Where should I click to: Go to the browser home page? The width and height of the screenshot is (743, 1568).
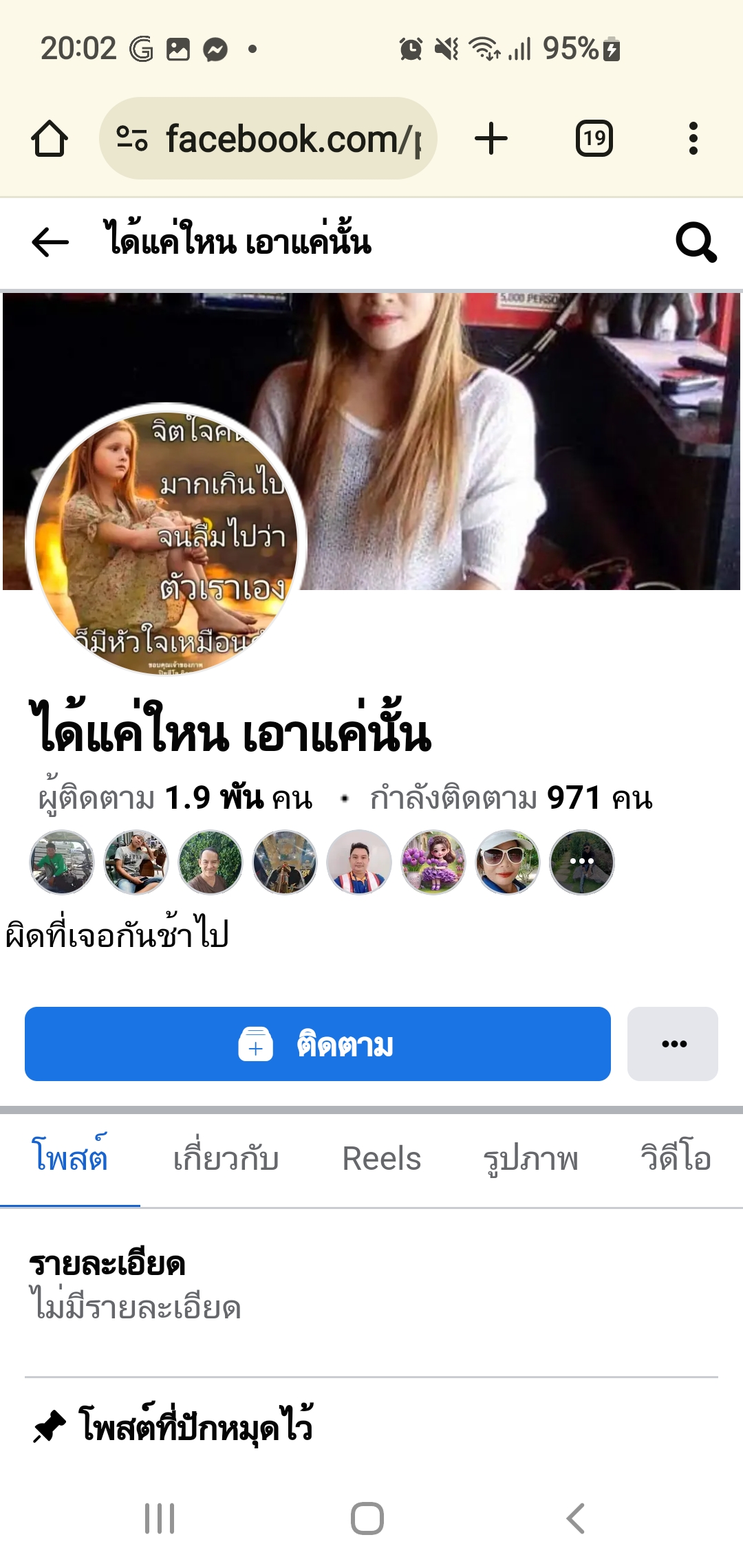tap(50, 139)
